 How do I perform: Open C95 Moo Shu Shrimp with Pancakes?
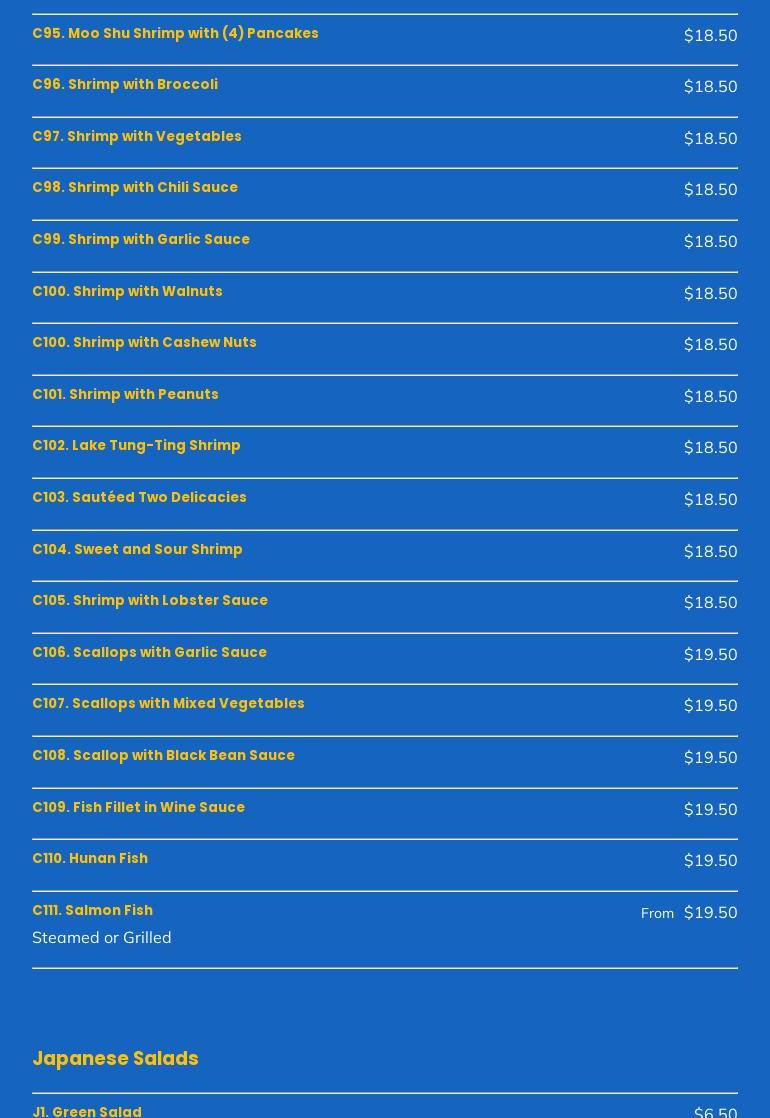(175, 34)
